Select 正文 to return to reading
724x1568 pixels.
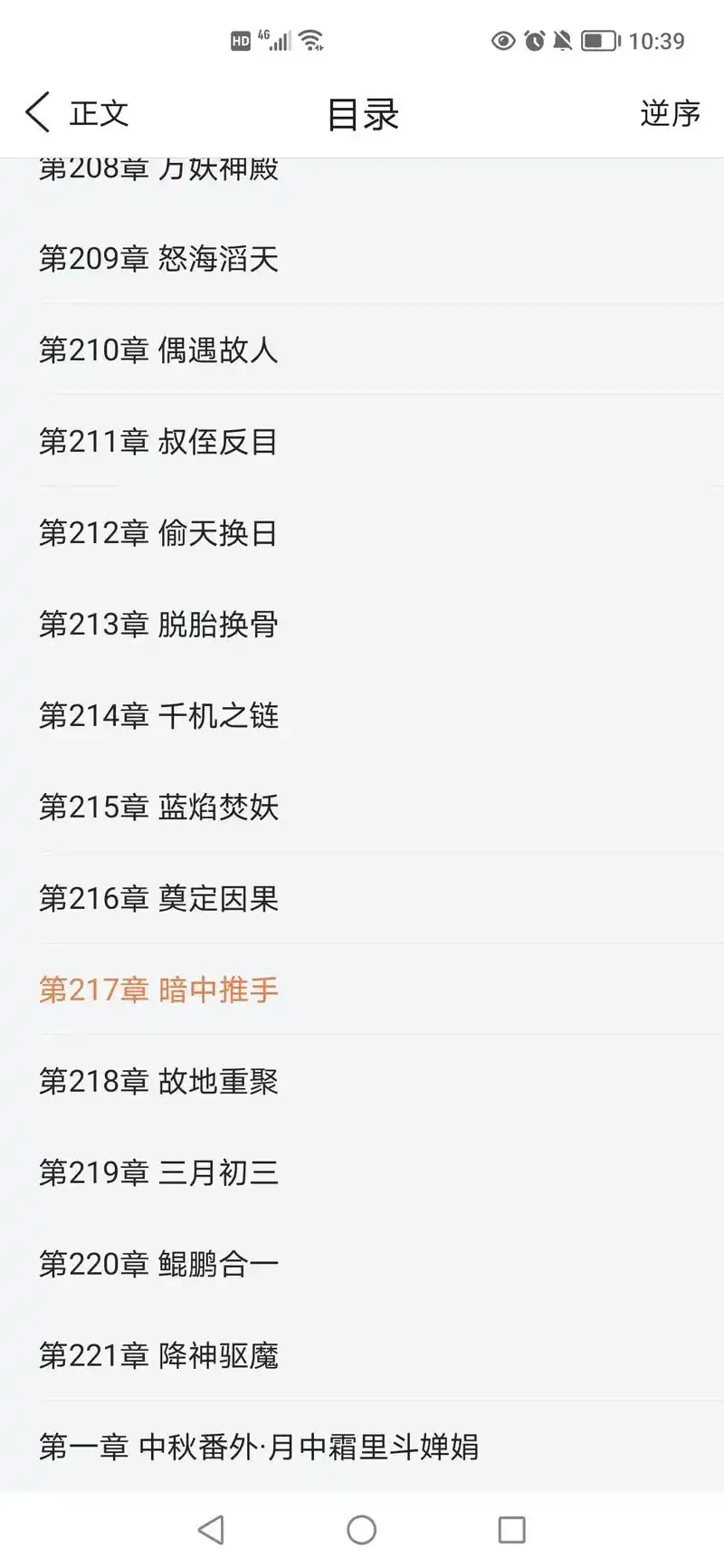100,114
